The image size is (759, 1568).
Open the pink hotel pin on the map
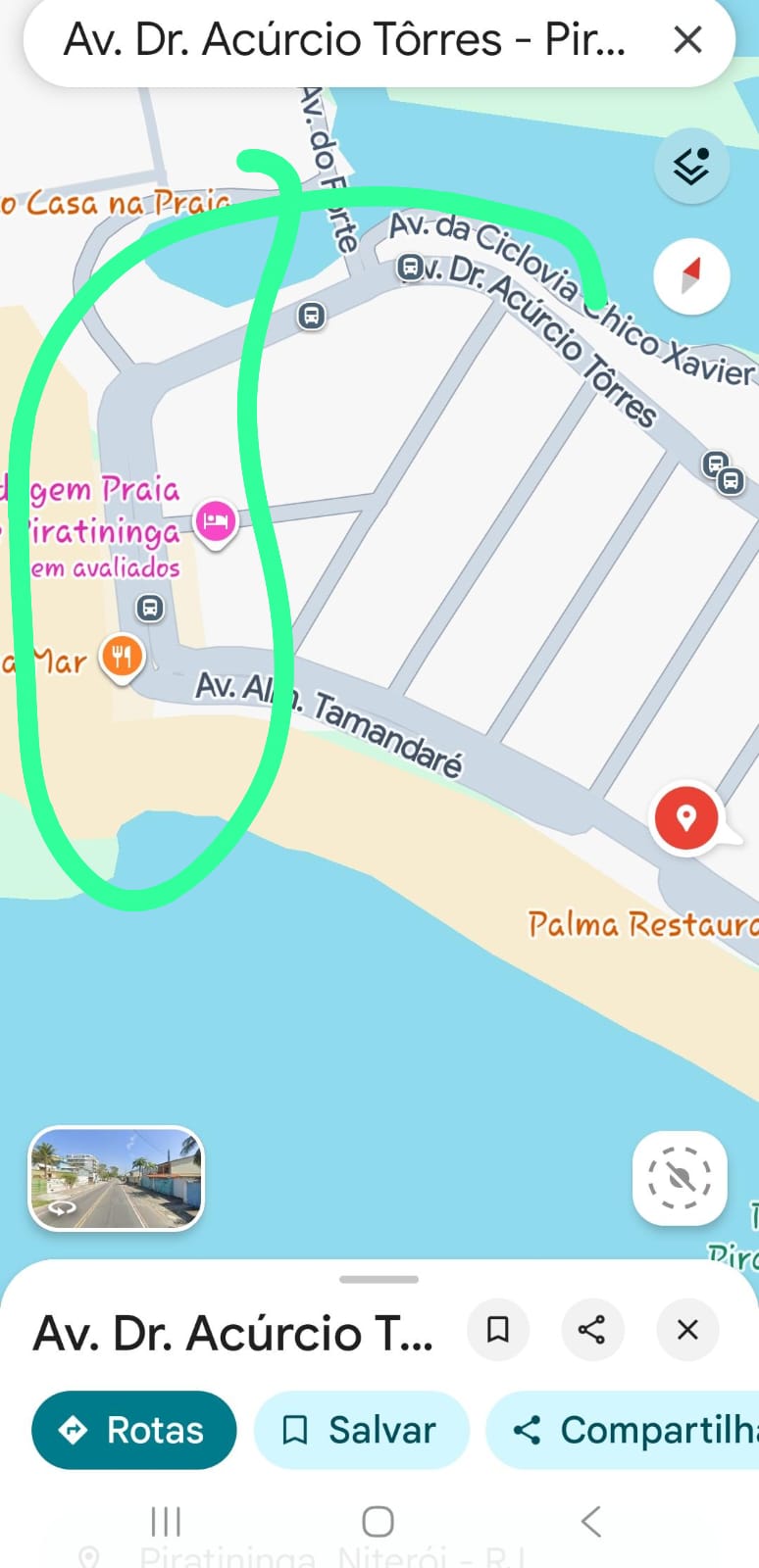tap(215, 521)
